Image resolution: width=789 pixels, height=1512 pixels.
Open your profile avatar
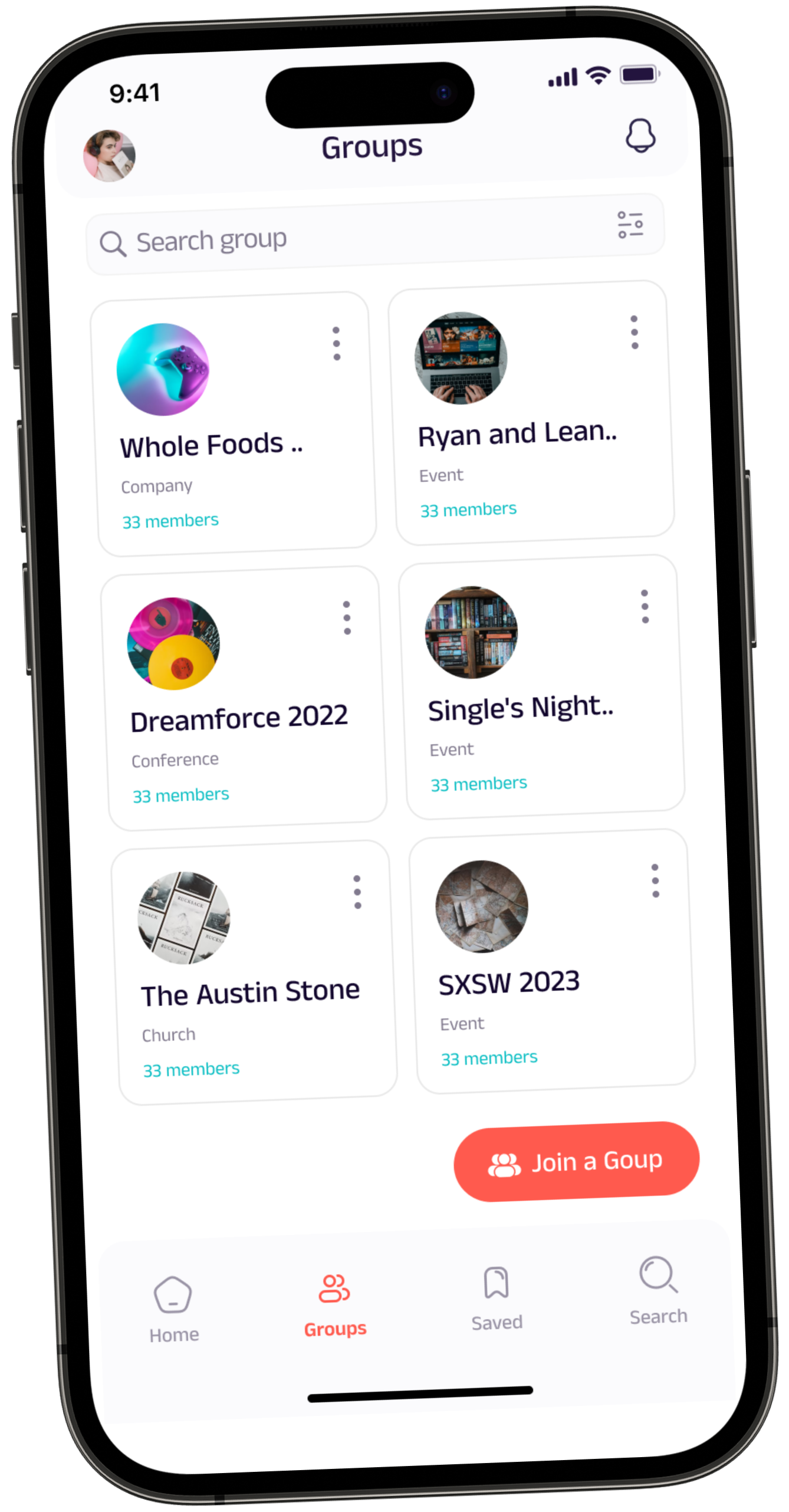pos(109,156)
